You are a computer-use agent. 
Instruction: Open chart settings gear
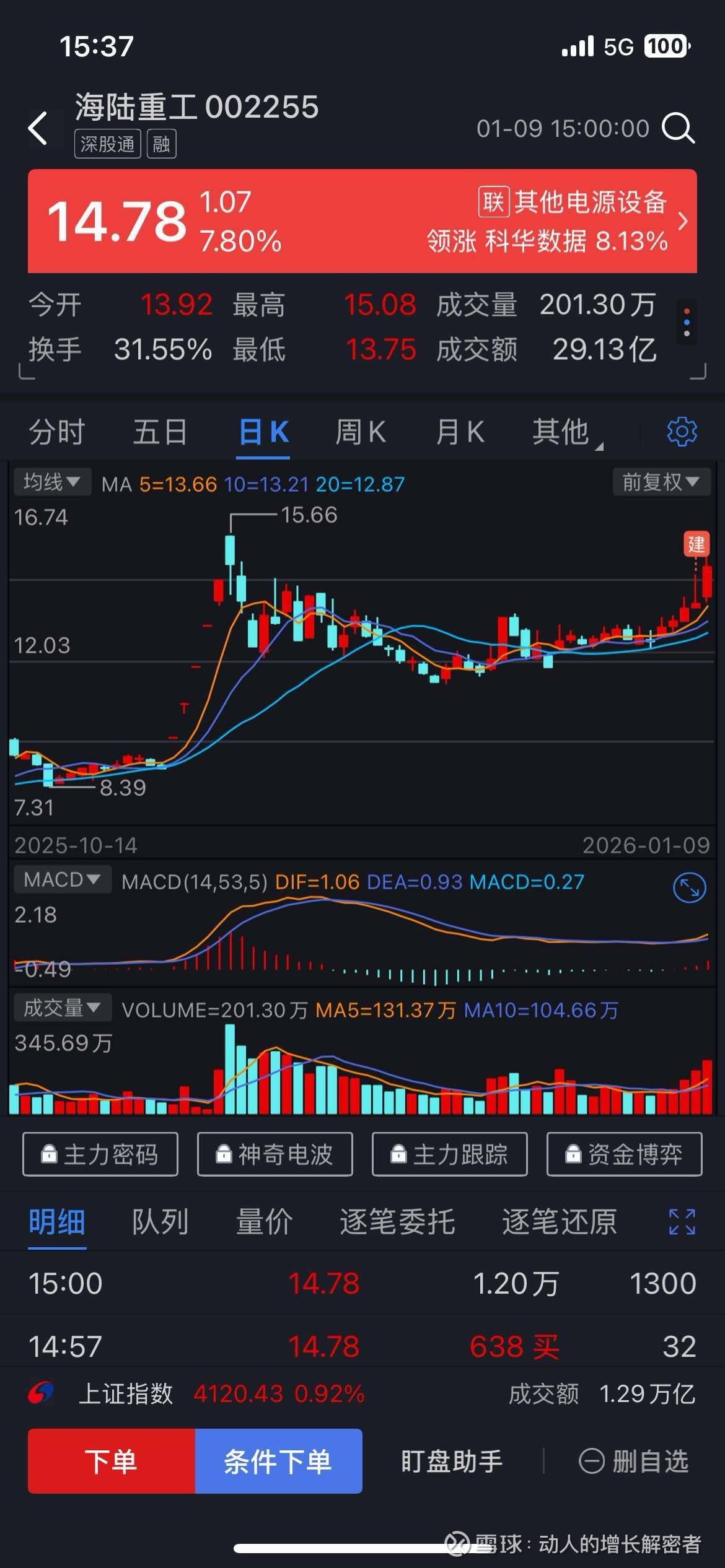coord(682,432)
